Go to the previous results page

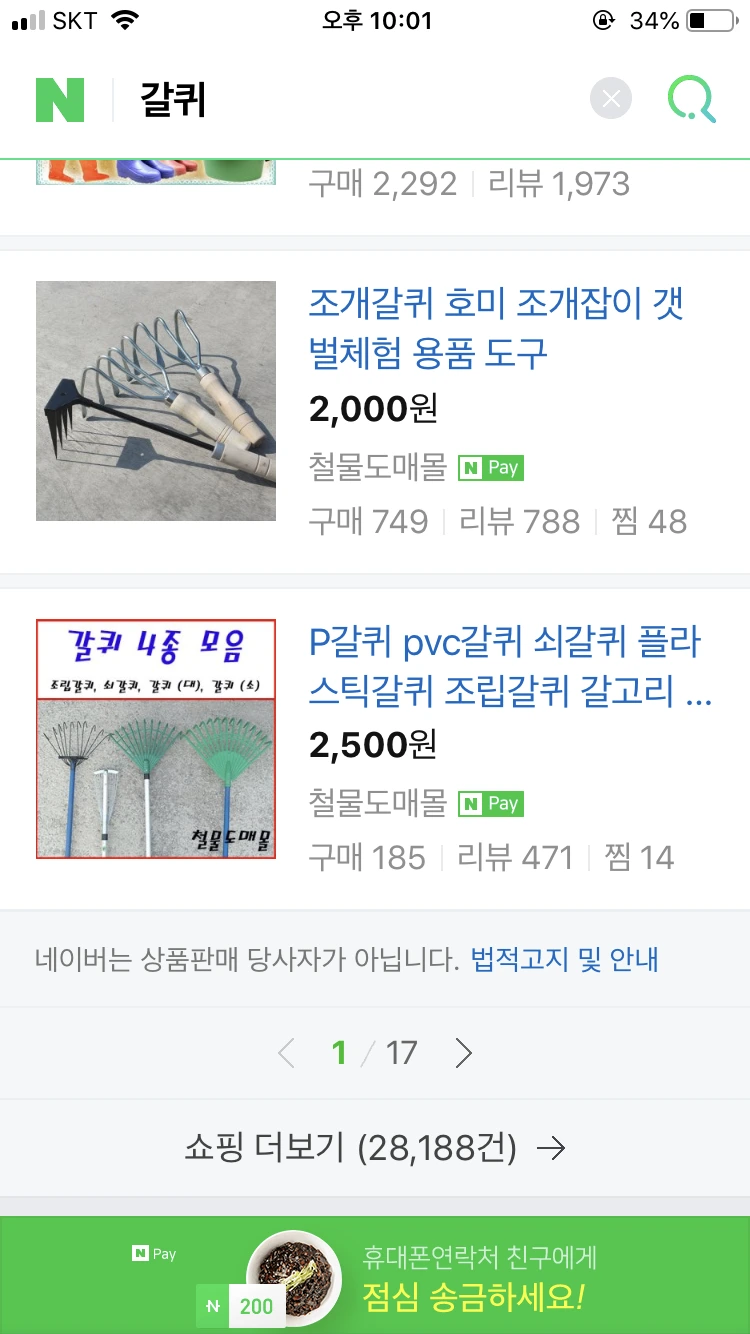click(287, 1053)
